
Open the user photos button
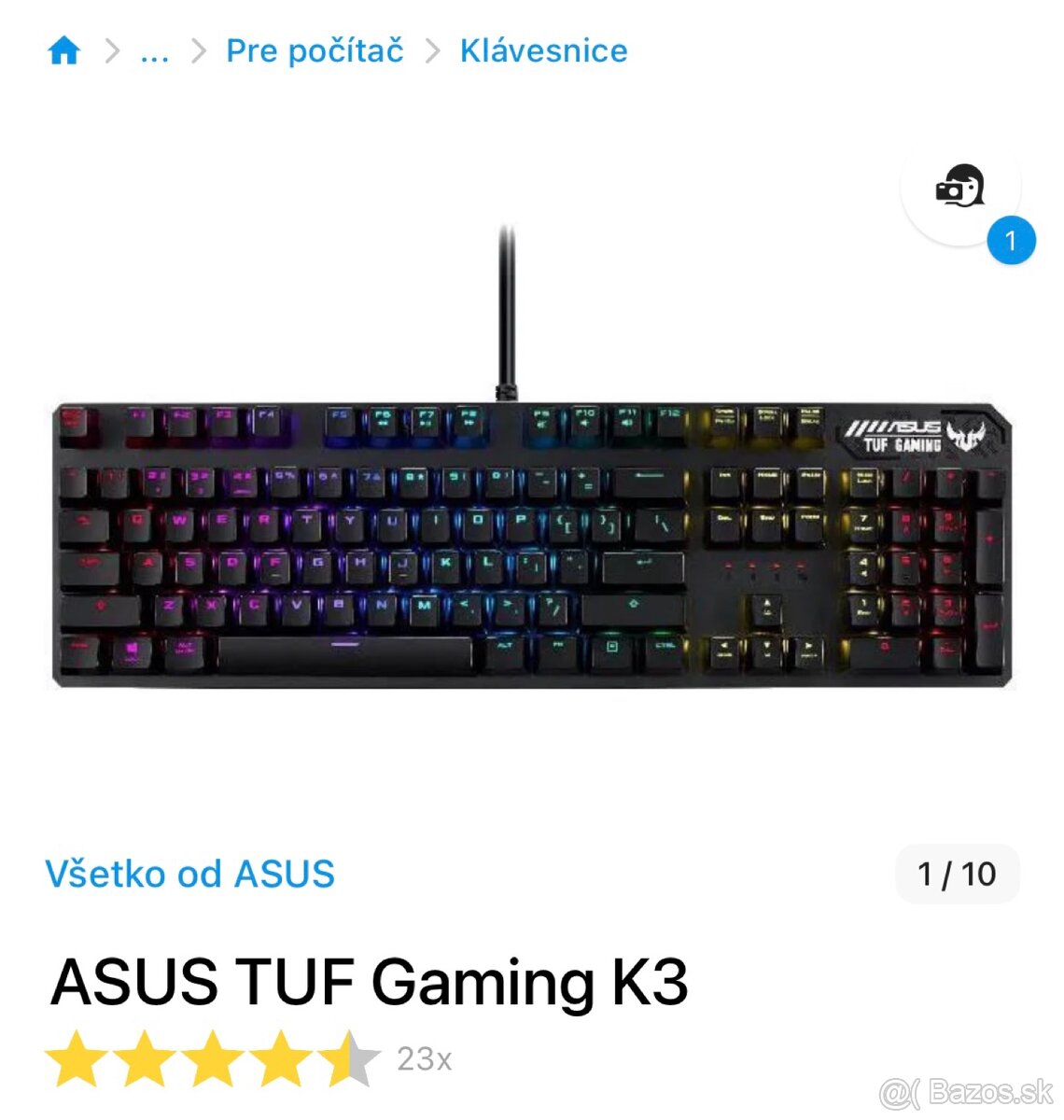[x=960, y=188]
